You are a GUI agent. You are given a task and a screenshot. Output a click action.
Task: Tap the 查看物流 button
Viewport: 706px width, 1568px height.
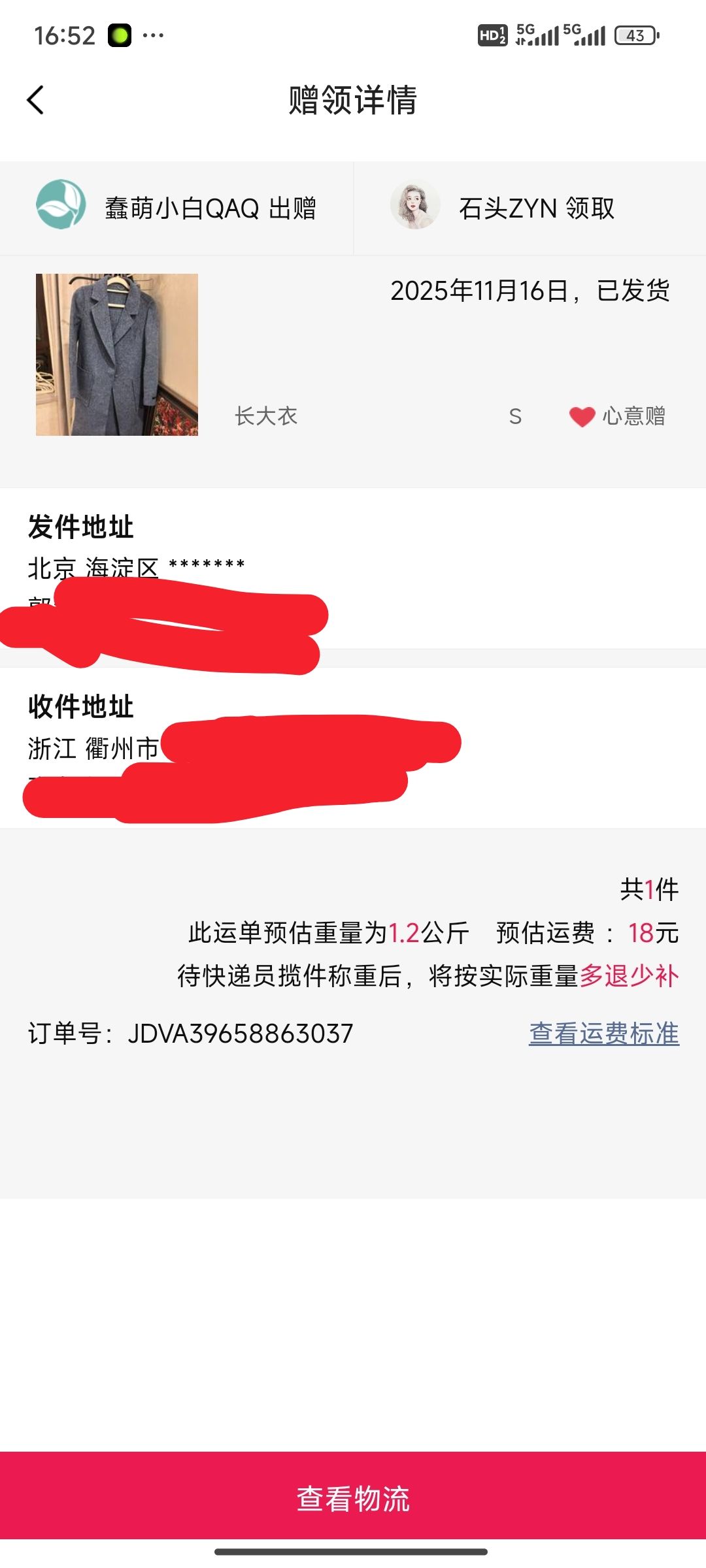point(353,1498)
